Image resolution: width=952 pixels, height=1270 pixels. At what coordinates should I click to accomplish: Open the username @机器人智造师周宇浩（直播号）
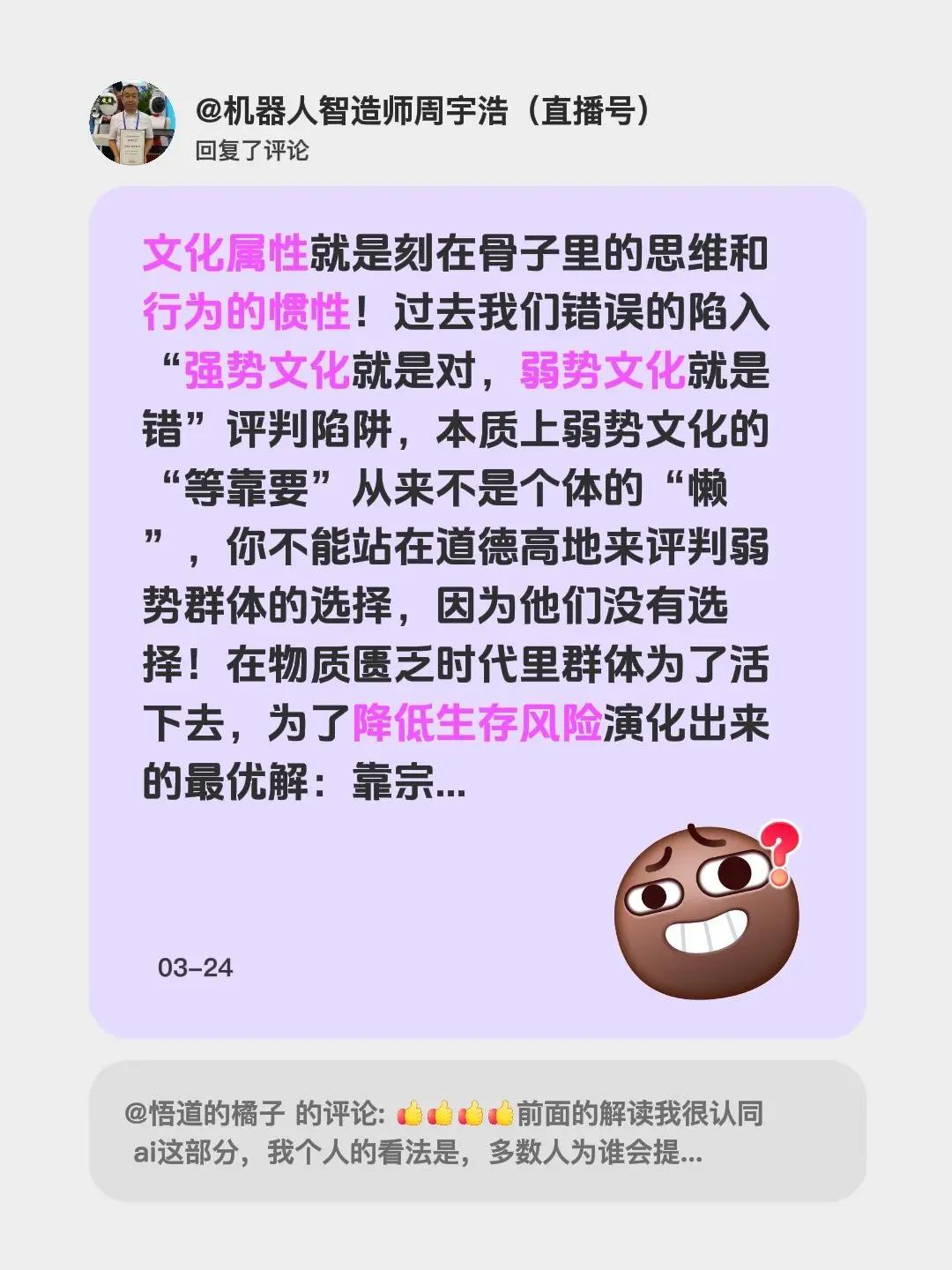point(423,110)
